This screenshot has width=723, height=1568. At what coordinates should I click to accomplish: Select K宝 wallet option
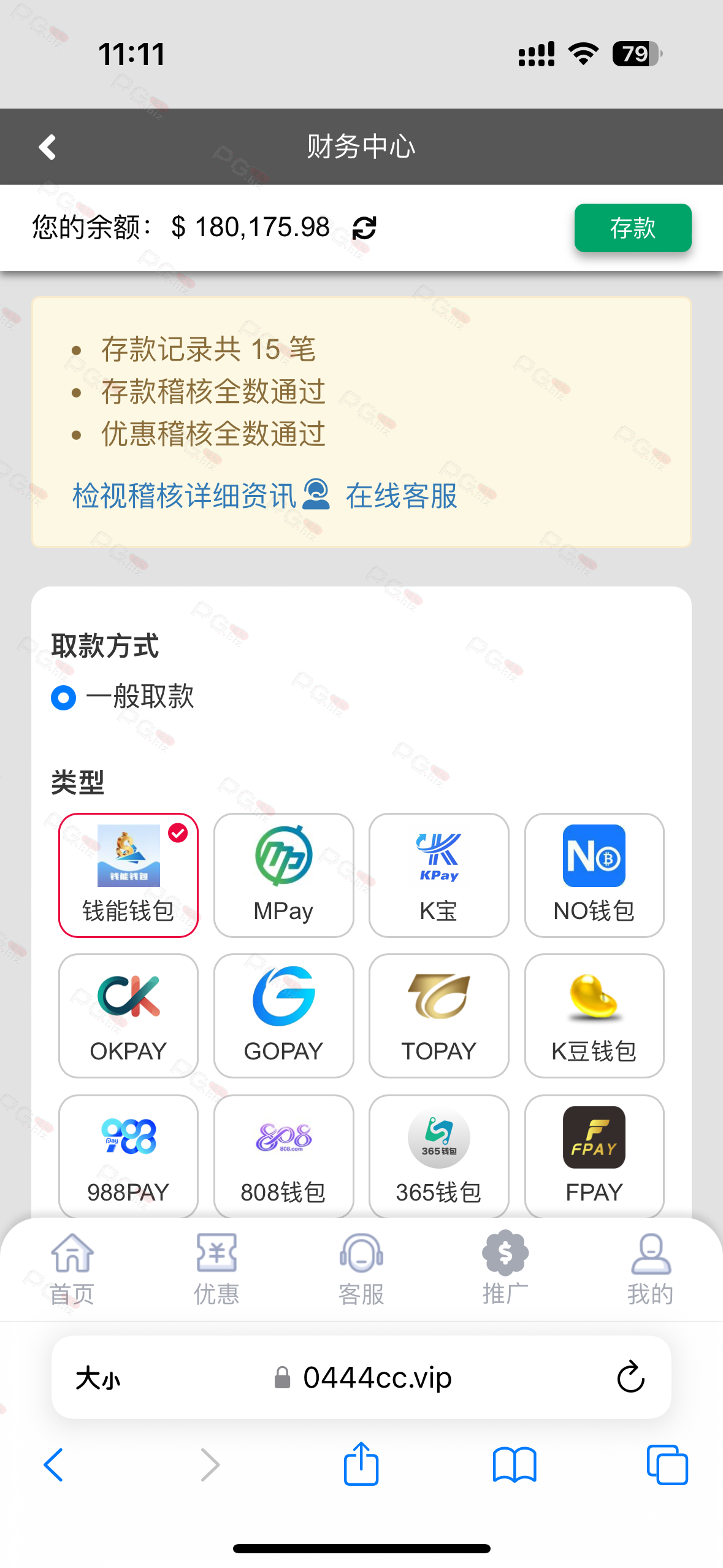tap(438, 875)
